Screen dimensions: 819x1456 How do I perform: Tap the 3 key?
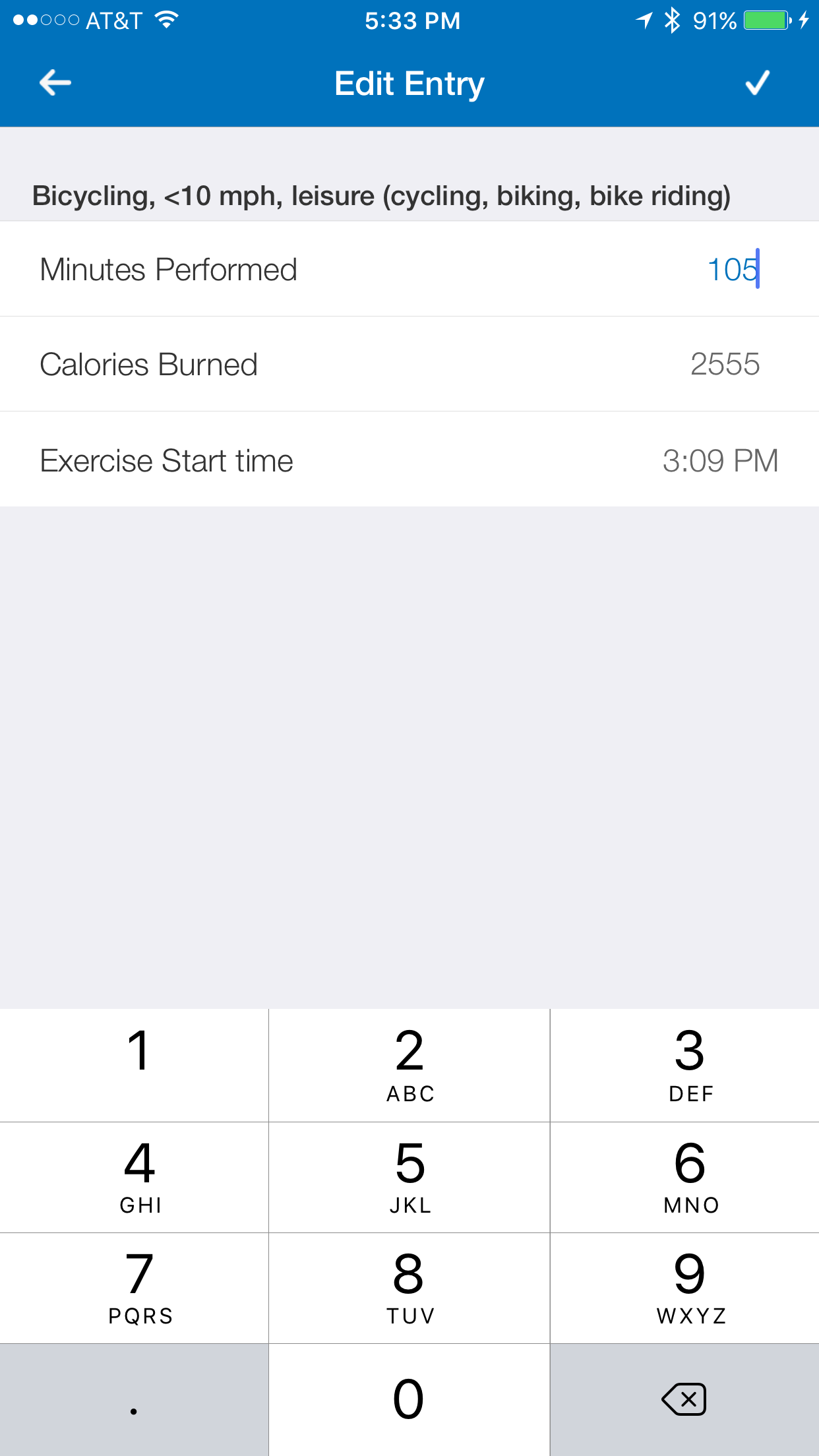(685, 1065)
